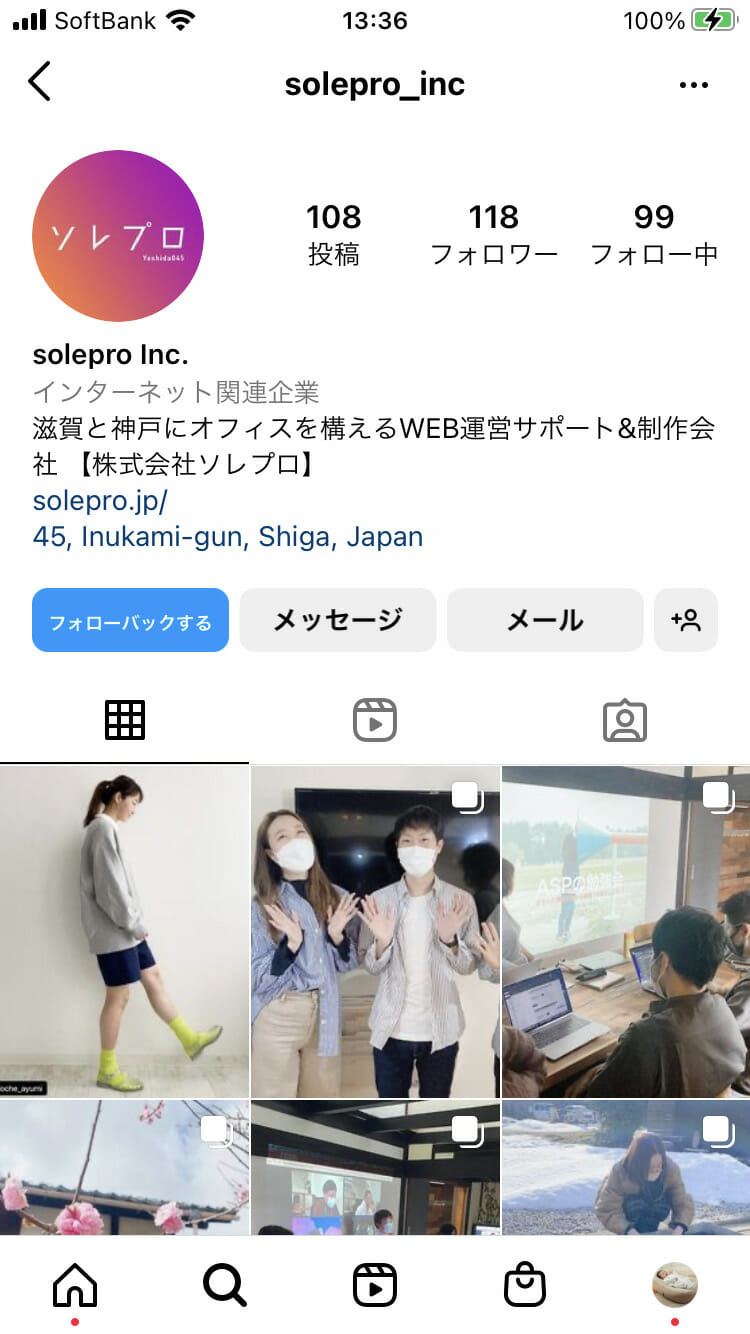The height and width of the screenshot is (1334, 750).
Task: Go back using the top-left arrow
Action: coord(40,82)
